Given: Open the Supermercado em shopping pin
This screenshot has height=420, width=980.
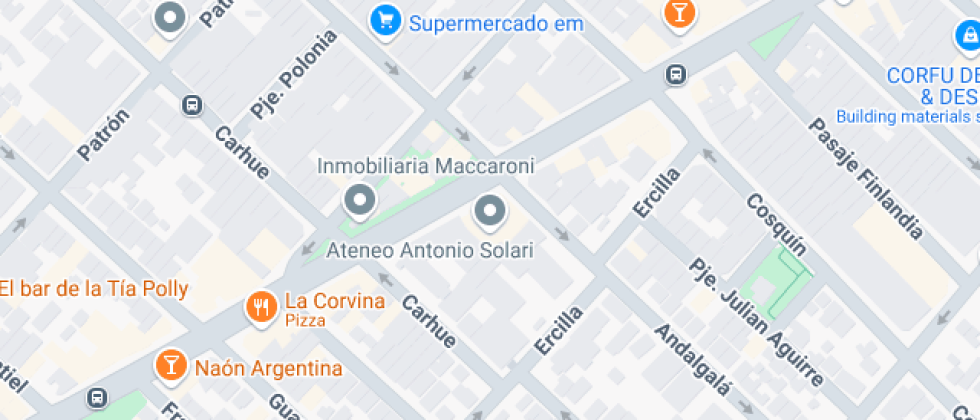Looking at the screenshot, I should (386, 22).
